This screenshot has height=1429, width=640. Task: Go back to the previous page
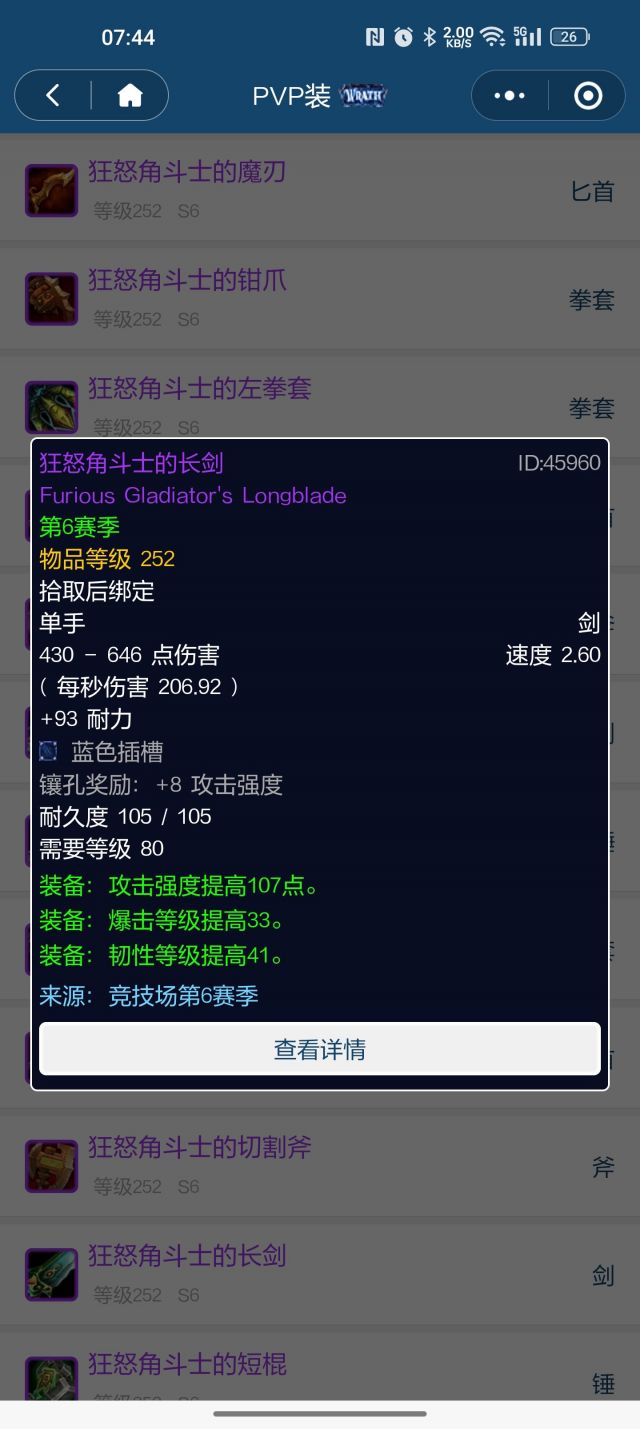[x=53, y=95]
